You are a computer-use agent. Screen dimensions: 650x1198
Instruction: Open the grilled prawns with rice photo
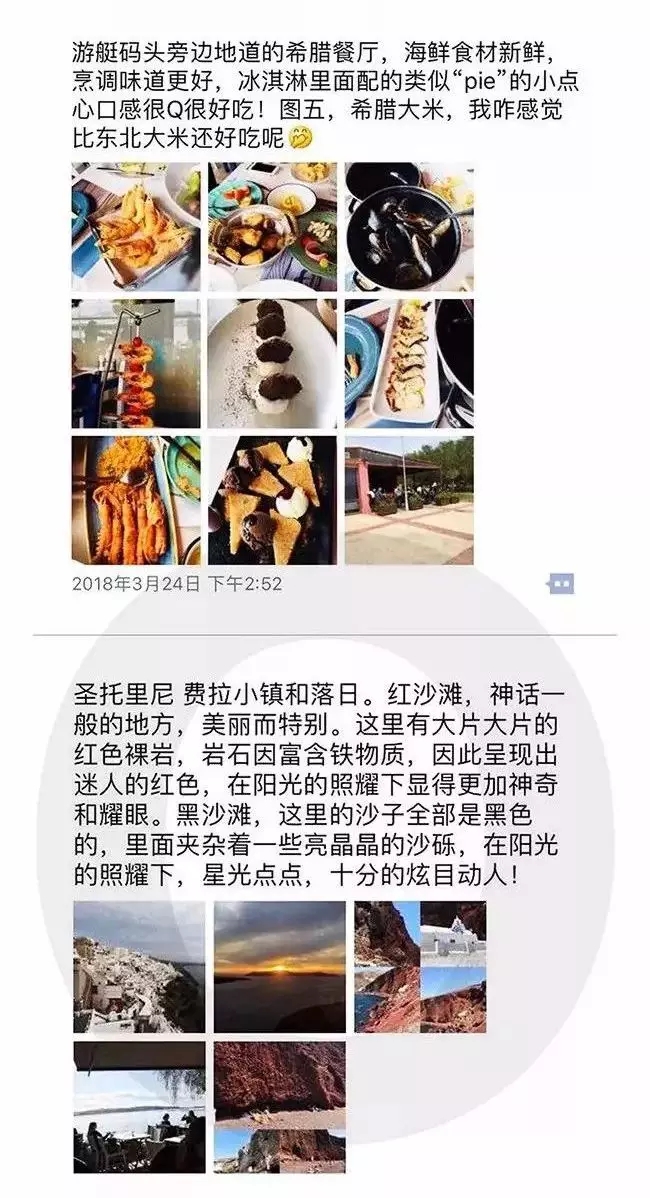tap(136, 500)
